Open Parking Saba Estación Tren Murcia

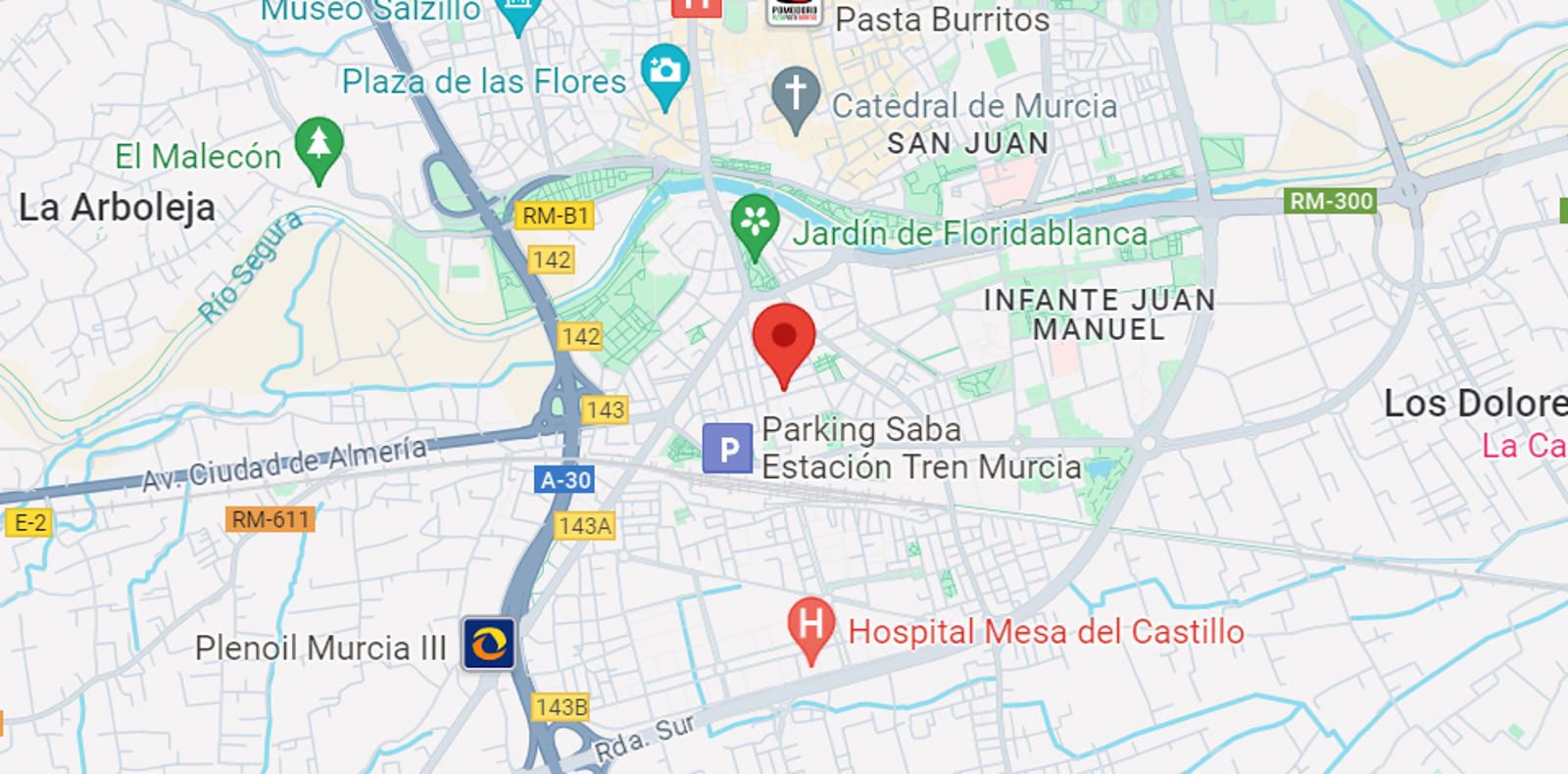click(728, 449)
